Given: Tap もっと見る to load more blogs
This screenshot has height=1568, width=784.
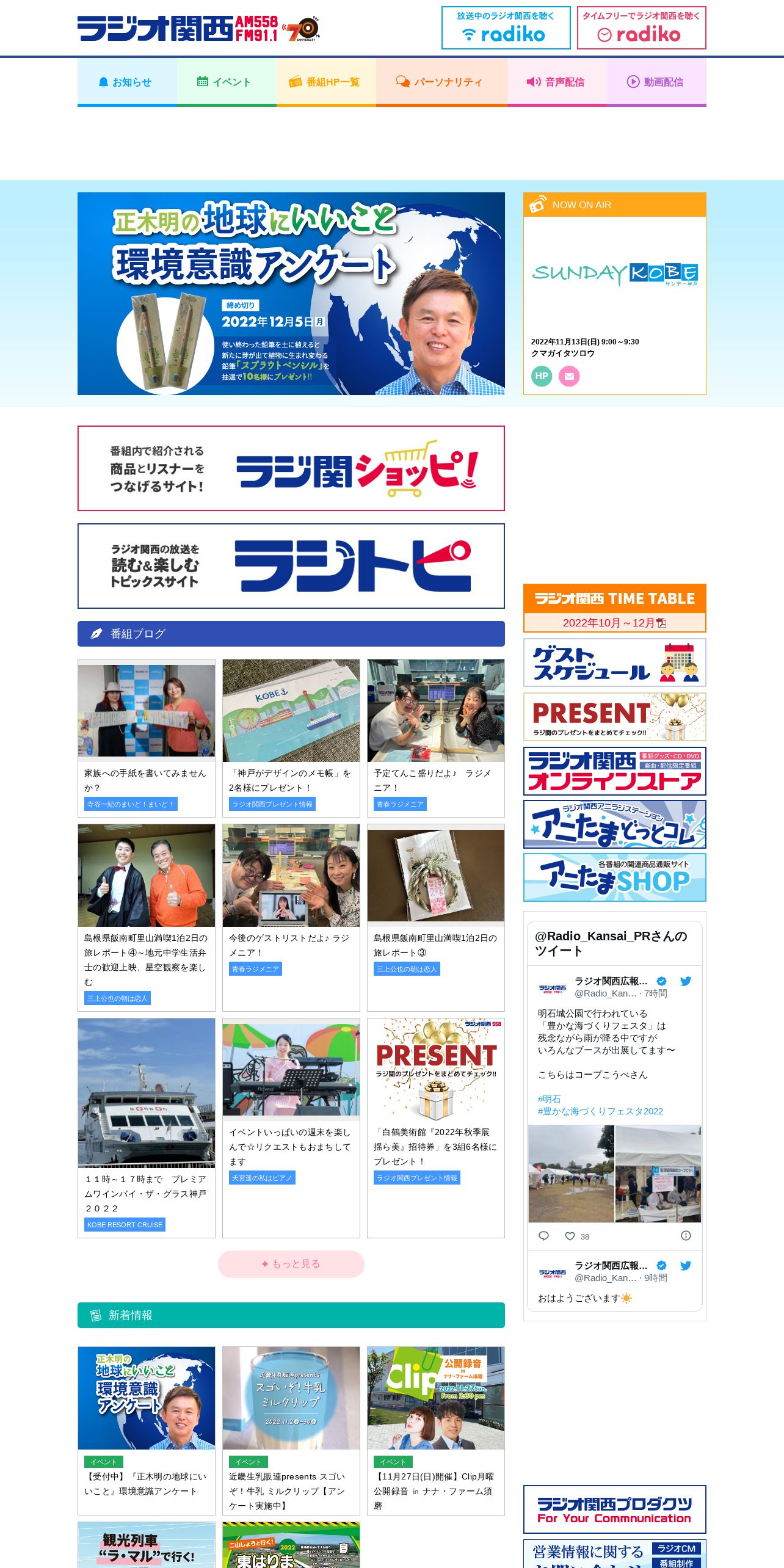Looking at the screenshot, I should tap(291, 1264).
